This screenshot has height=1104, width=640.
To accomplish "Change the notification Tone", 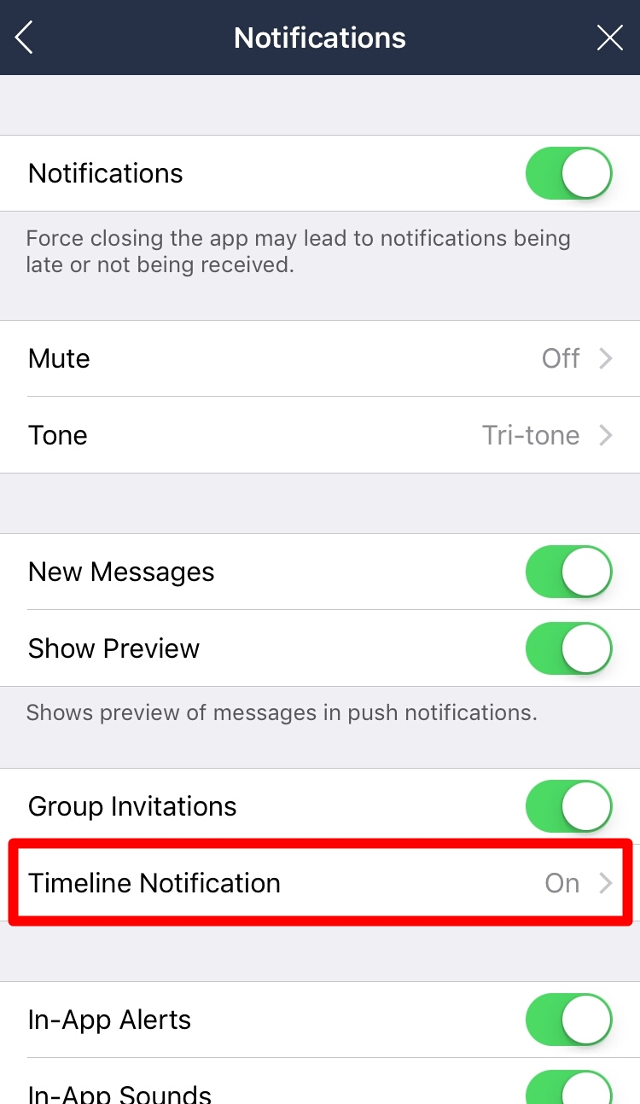I will point(320,435).
